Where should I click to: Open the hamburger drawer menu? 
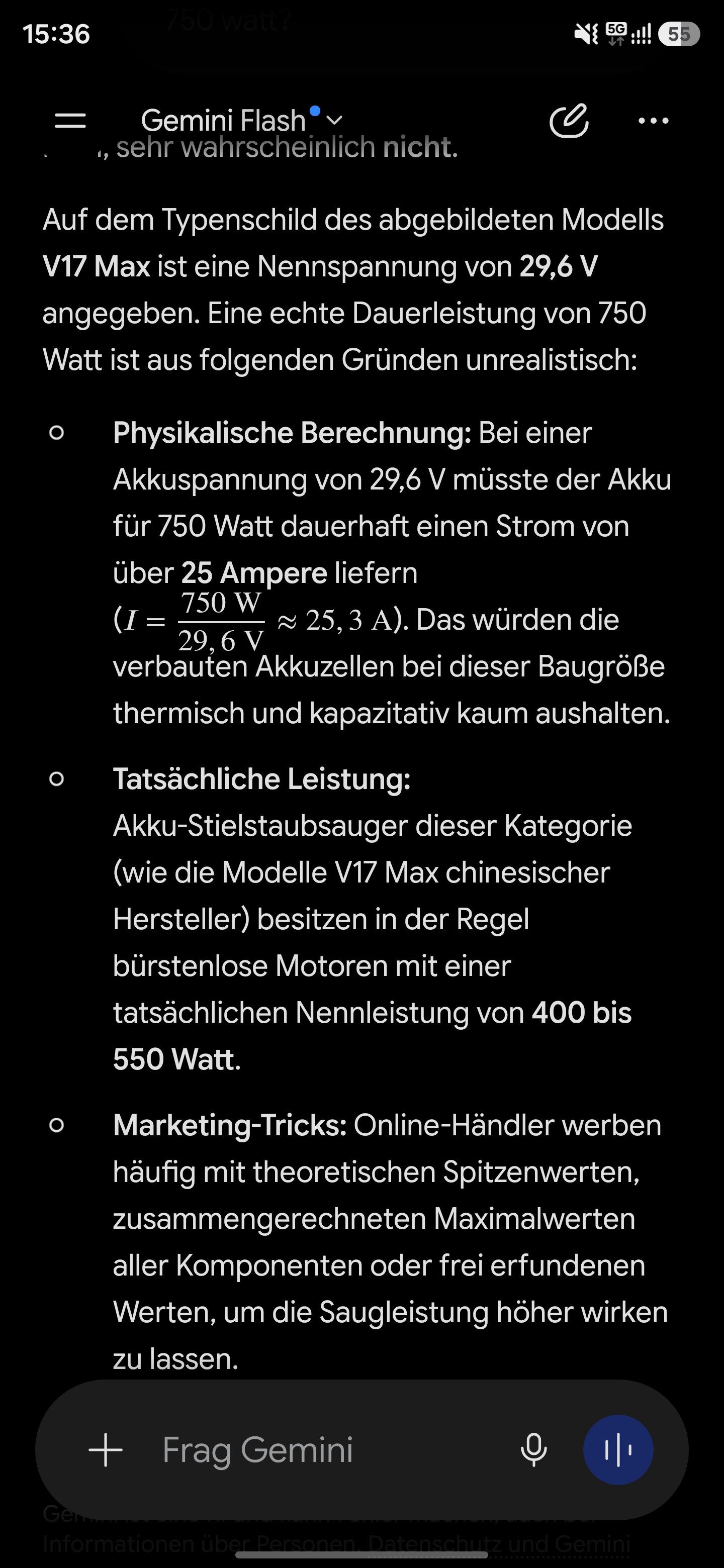[x=70, y=121]
